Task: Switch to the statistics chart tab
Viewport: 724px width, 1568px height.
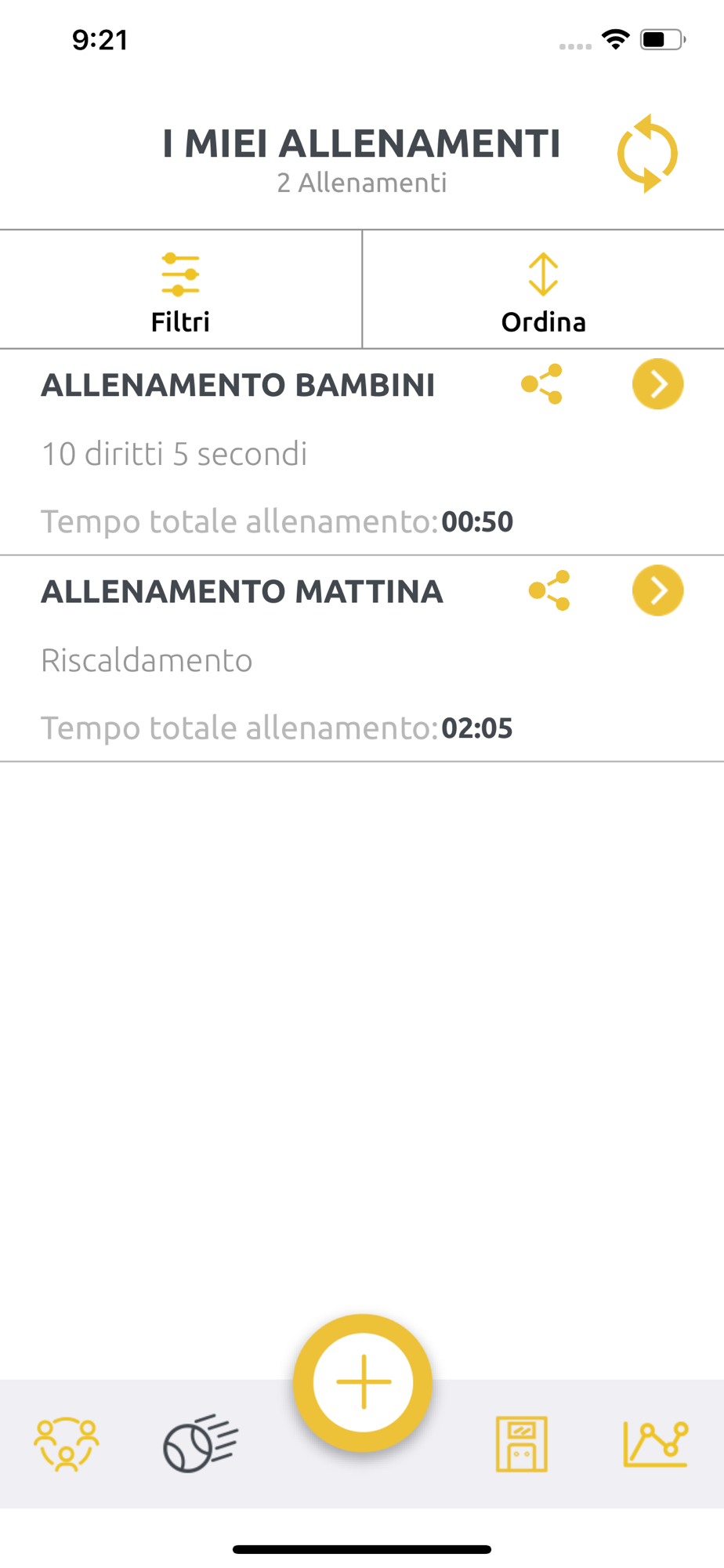Action: click(656, 1444)
